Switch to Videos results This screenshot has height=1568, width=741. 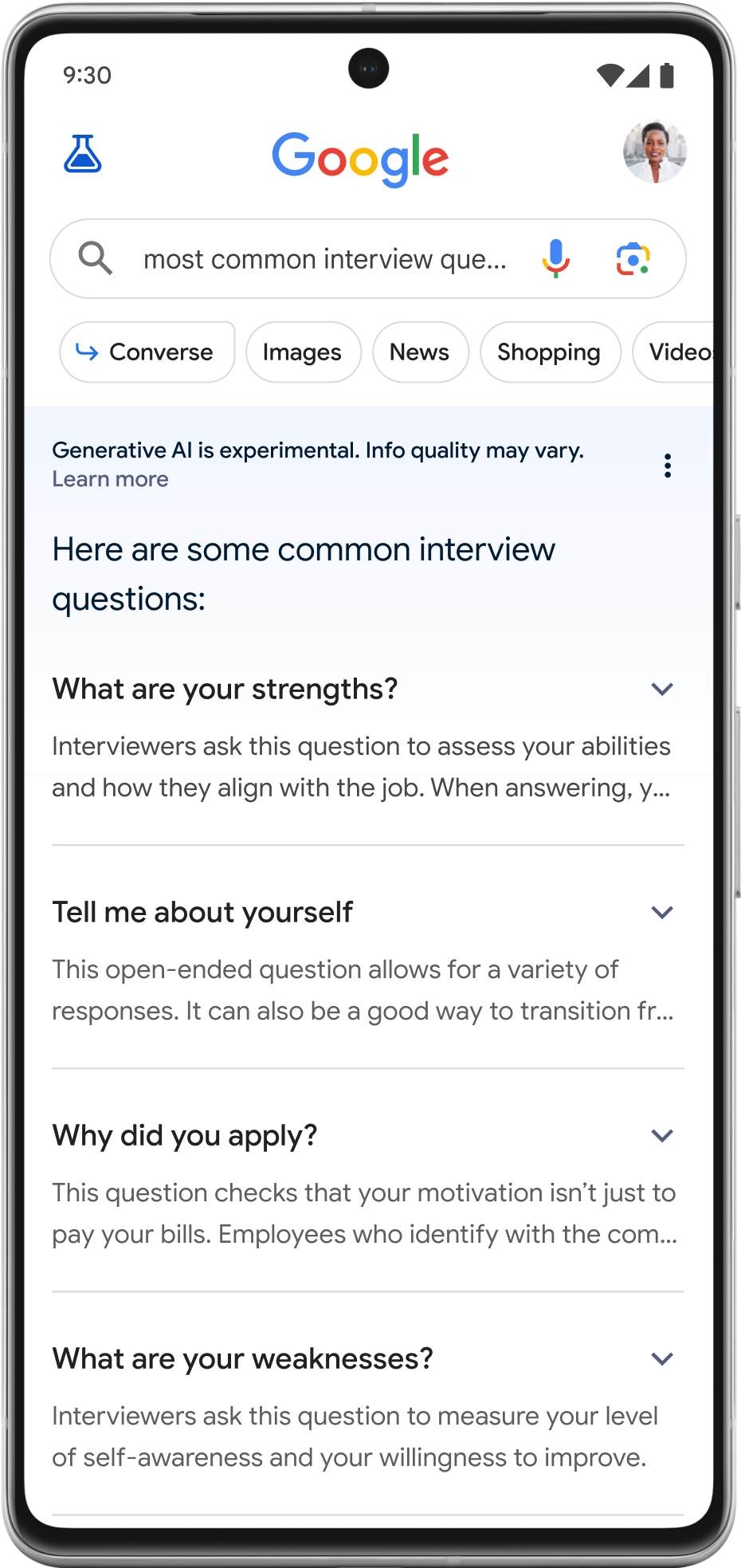[x=677, y=352]
